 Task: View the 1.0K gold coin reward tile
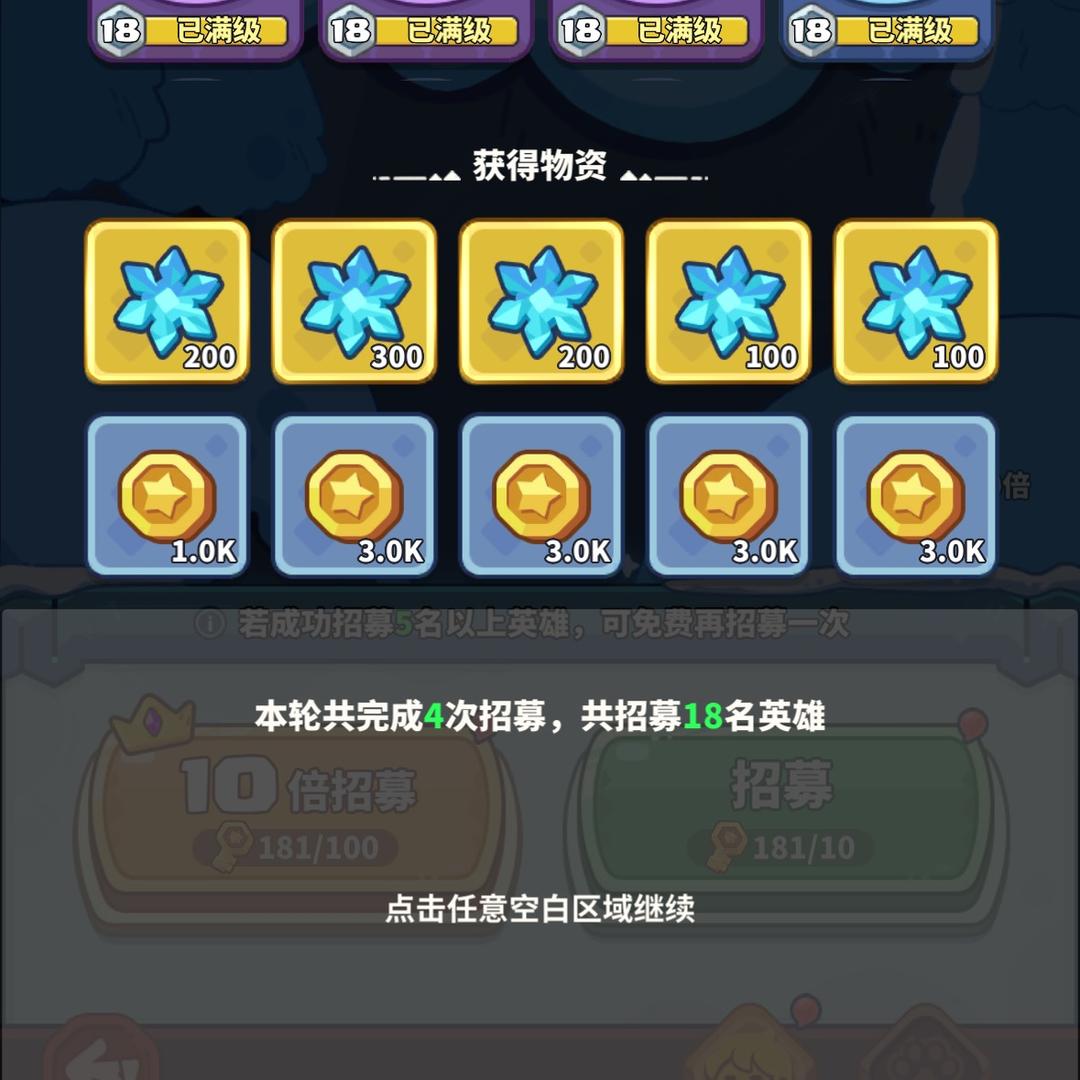[x=167, y=496]
